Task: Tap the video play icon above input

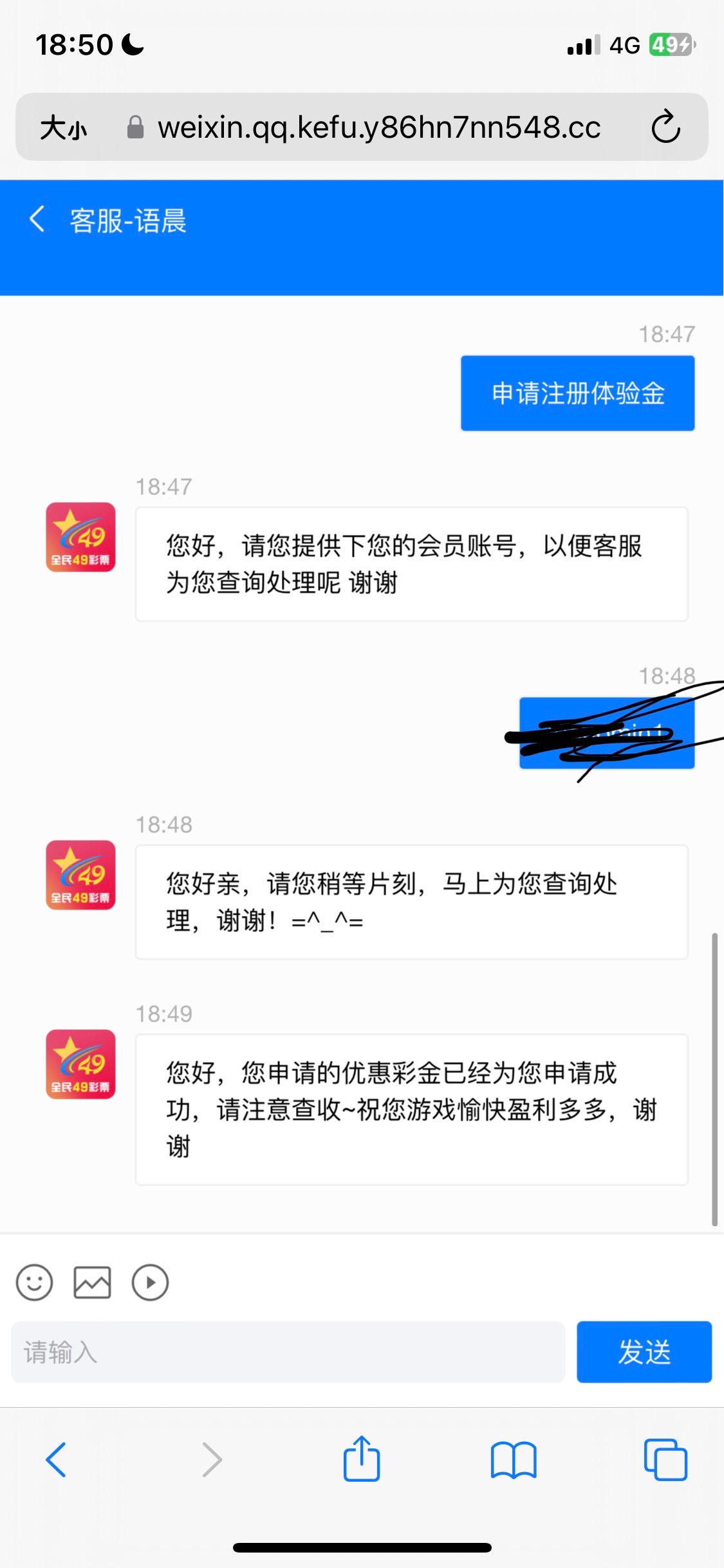Action: coord(150,1282)
